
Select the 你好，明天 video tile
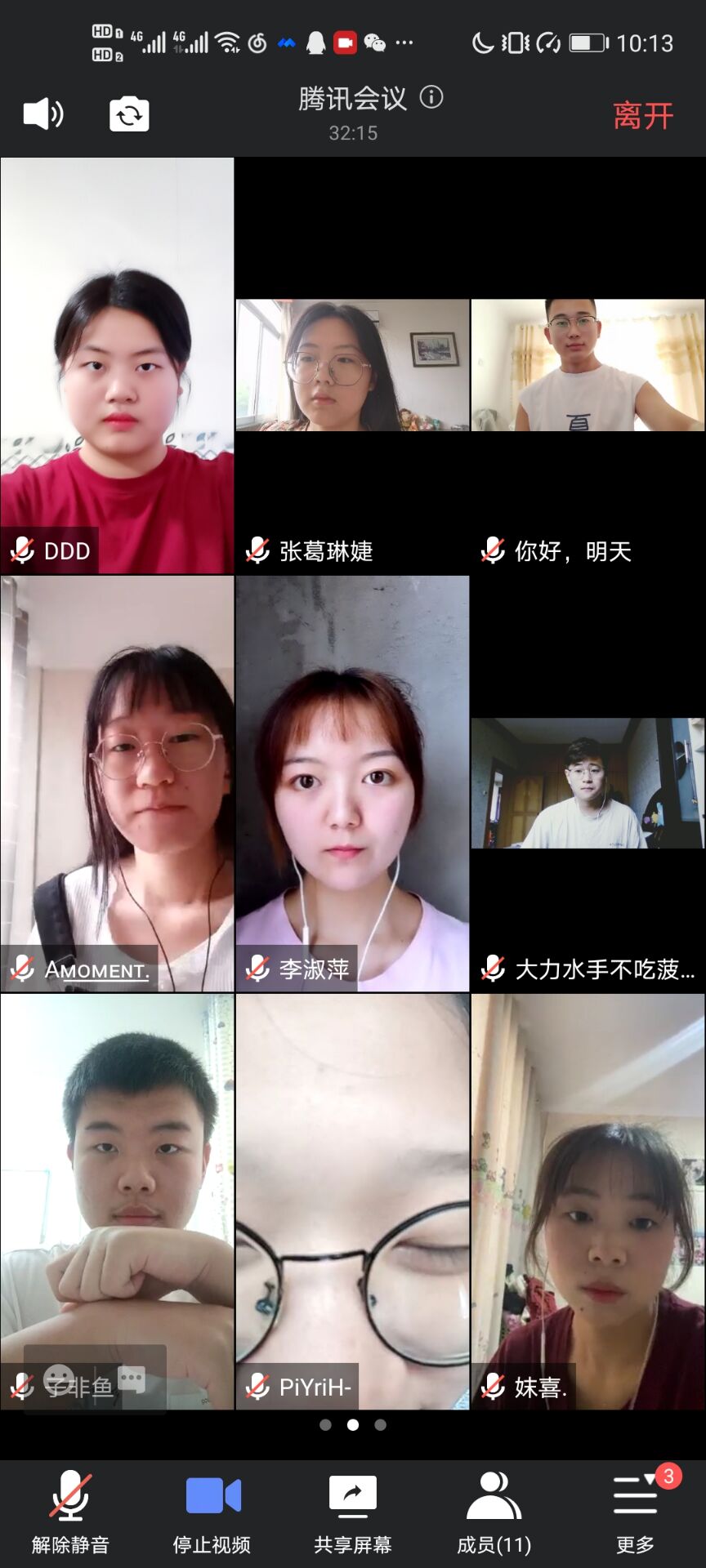(x=588, y=365)
